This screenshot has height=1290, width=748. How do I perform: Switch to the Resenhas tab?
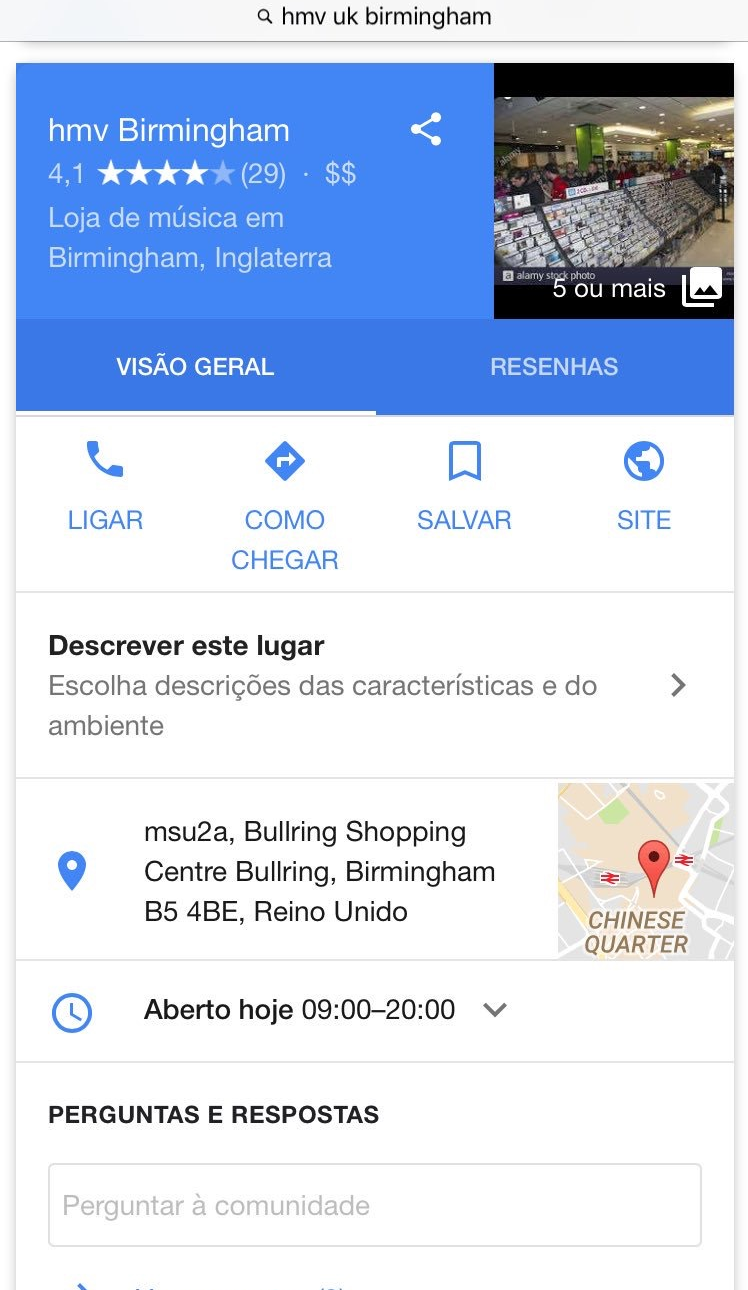point(554,367)
